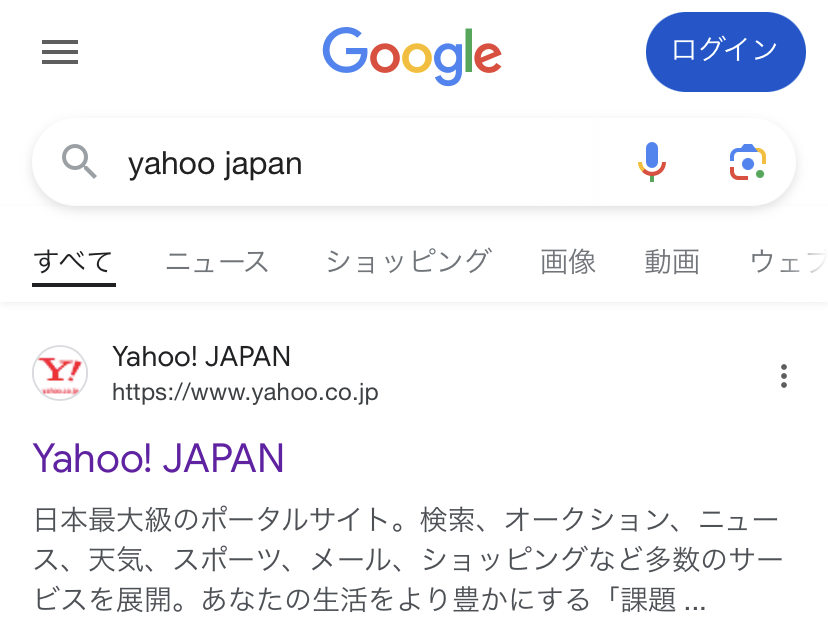Switch to the 画像 tab
828x642 pixels.
[568, 262]
